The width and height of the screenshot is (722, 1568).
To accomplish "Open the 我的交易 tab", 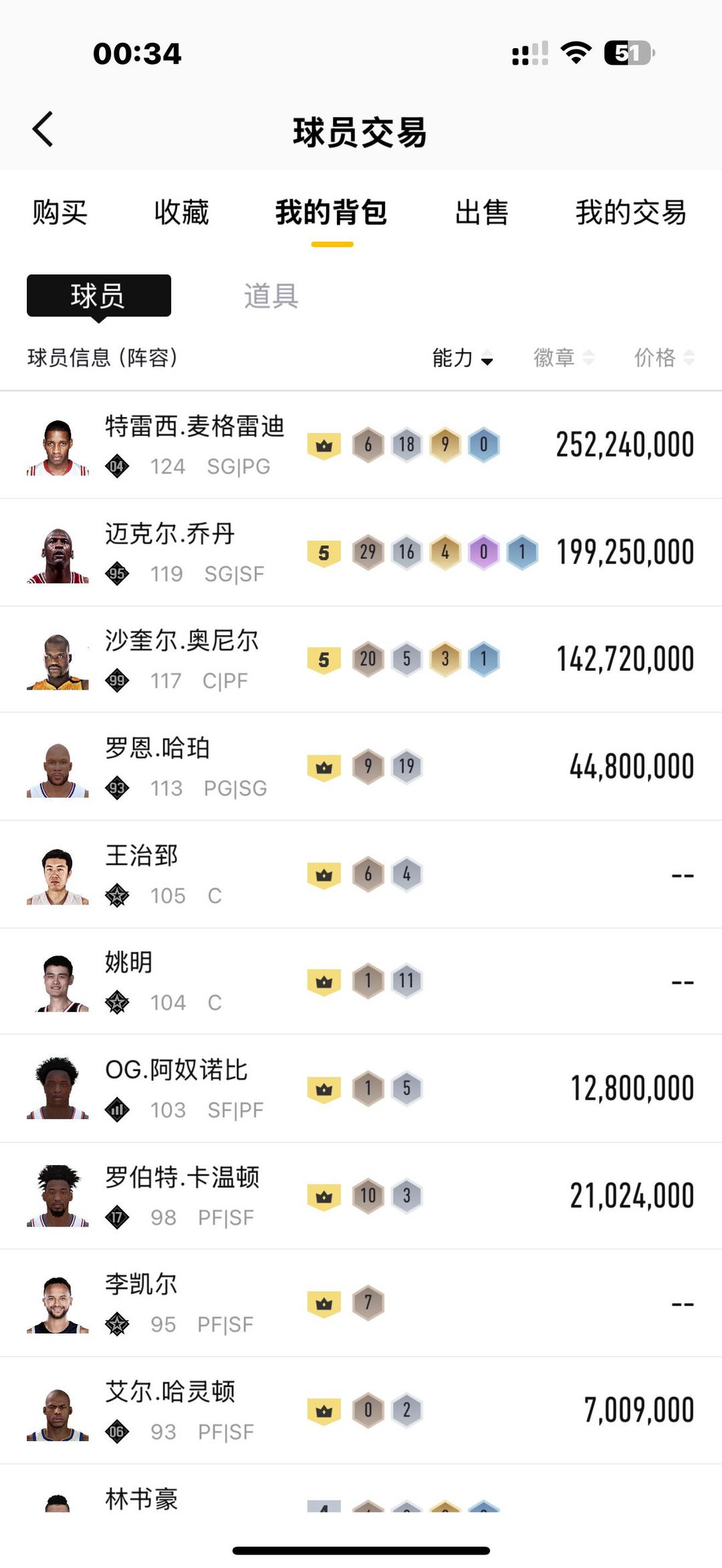I will click(x=630, y=212).
